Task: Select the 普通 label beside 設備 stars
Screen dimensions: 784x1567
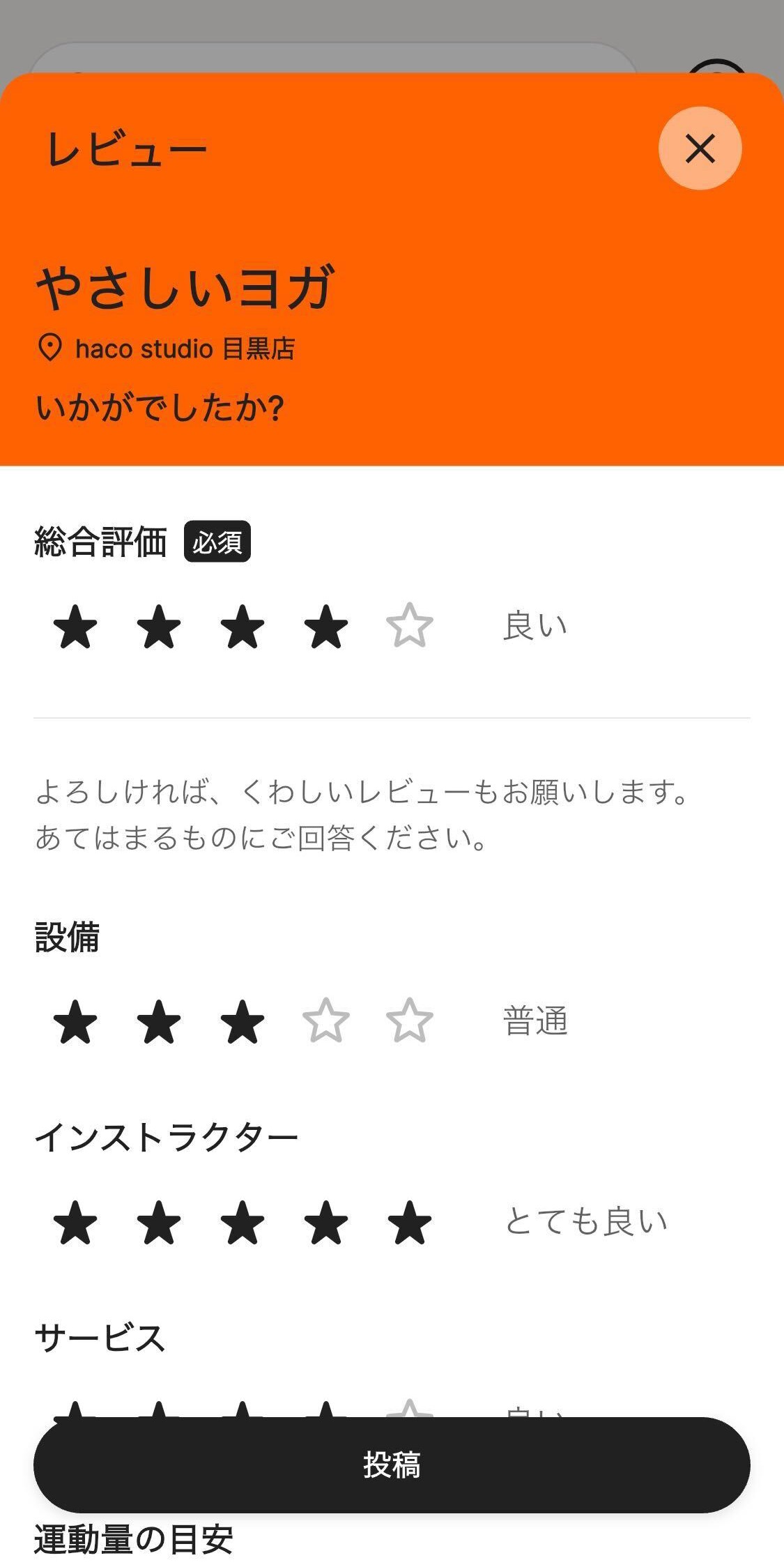Action: [534, 1023]
